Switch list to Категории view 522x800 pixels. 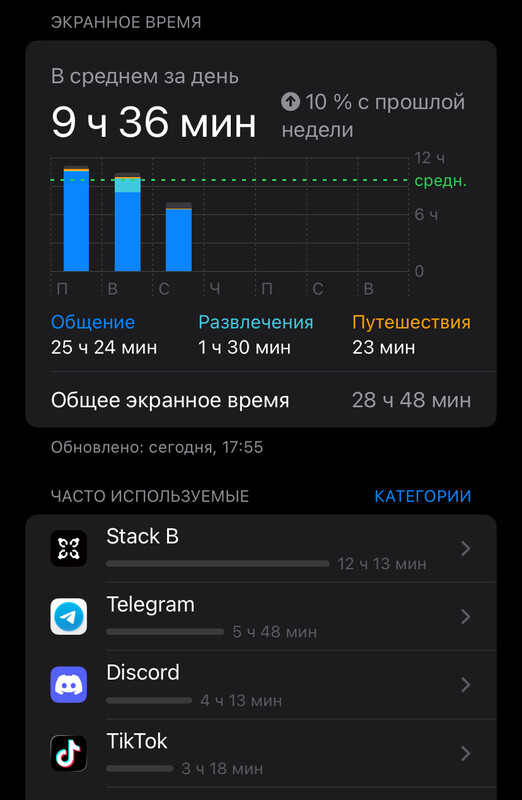click(x=422, y=496)
